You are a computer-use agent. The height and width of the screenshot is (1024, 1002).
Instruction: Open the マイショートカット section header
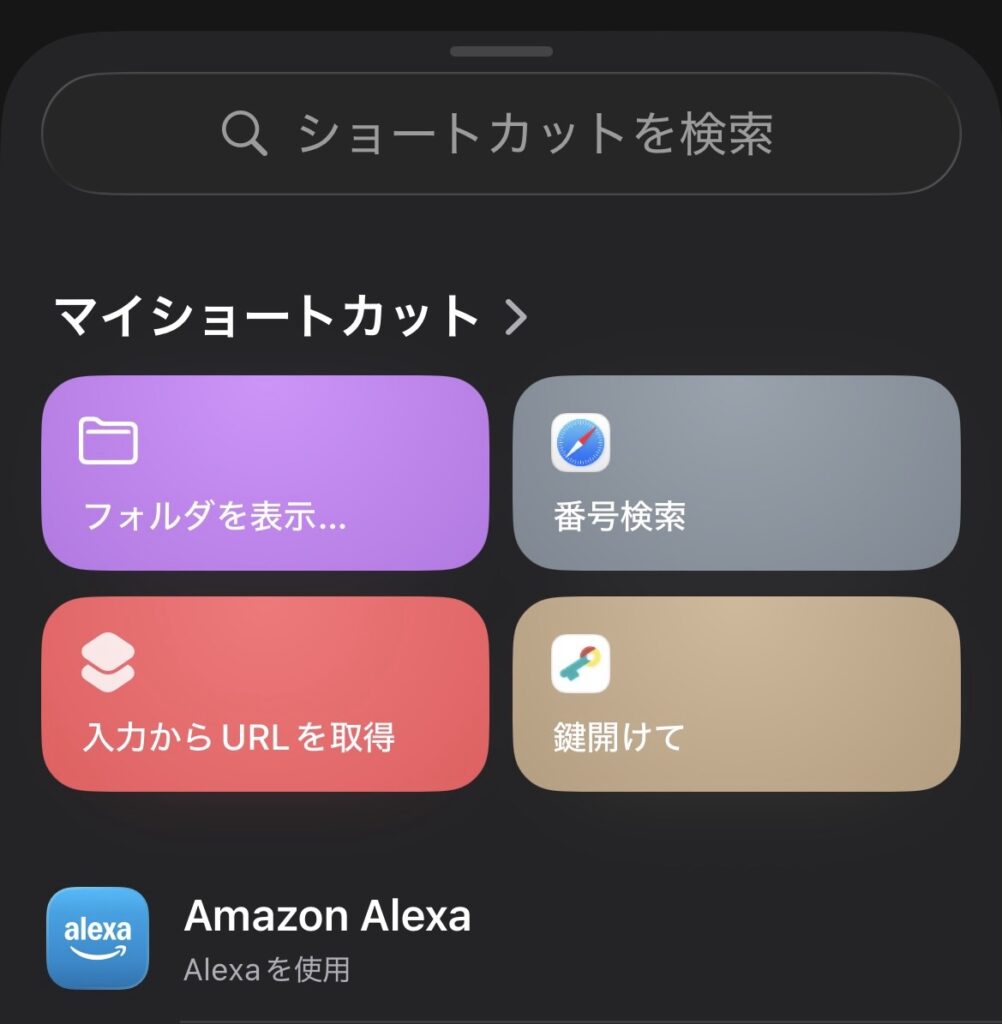pyautogui.click(x=265, y=318)
